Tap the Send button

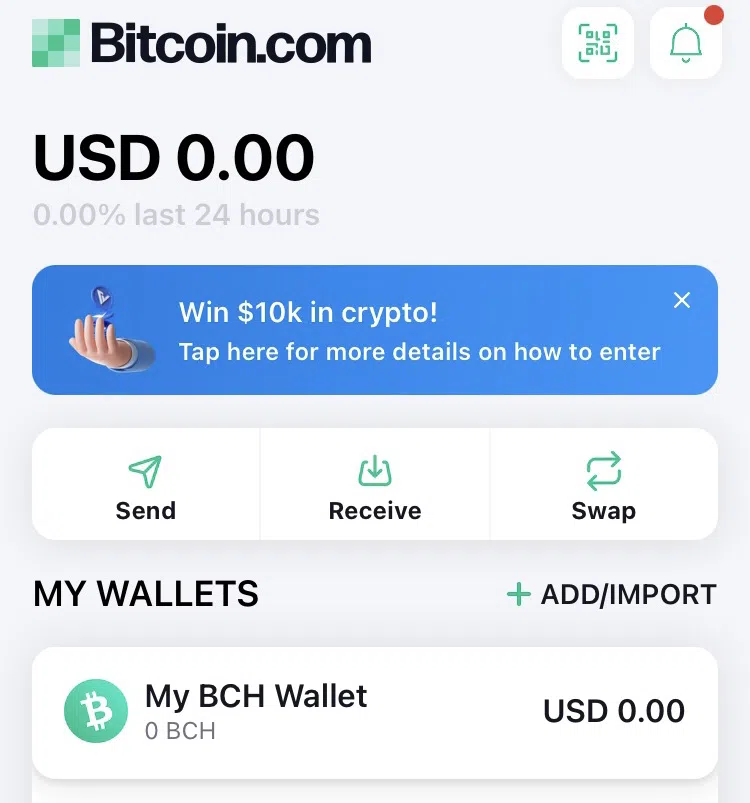click(x=146, y=486)
